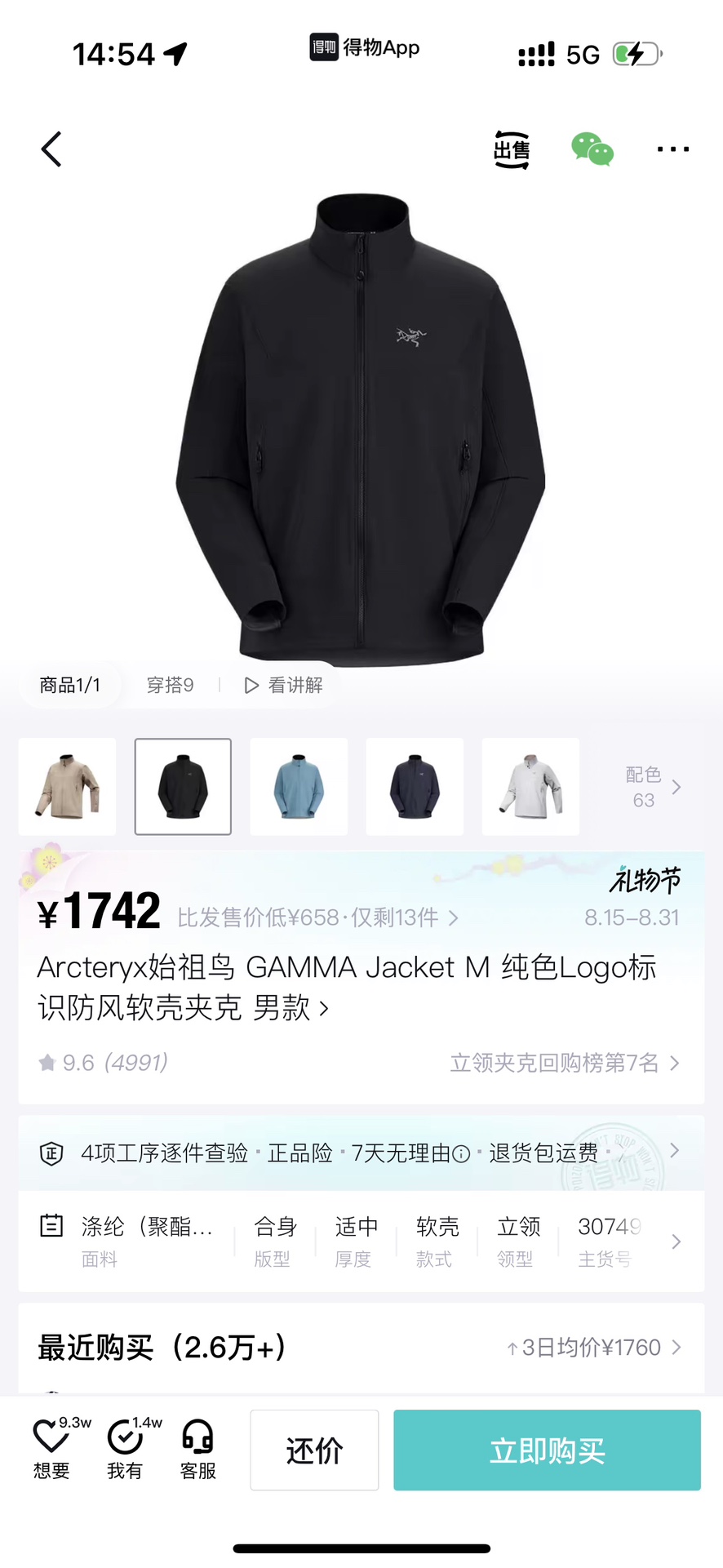Switch to the 穿搭9 outfit tab

tap(170, 686)
